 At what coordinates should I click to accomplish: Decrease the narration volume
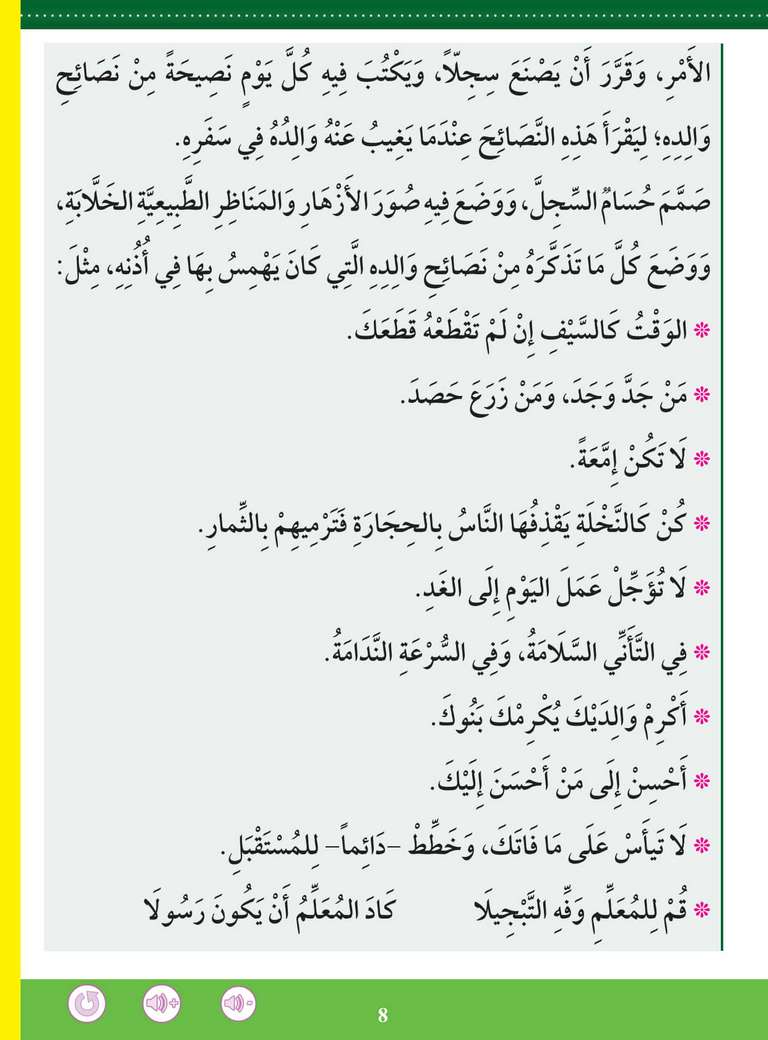(238, 1003)
